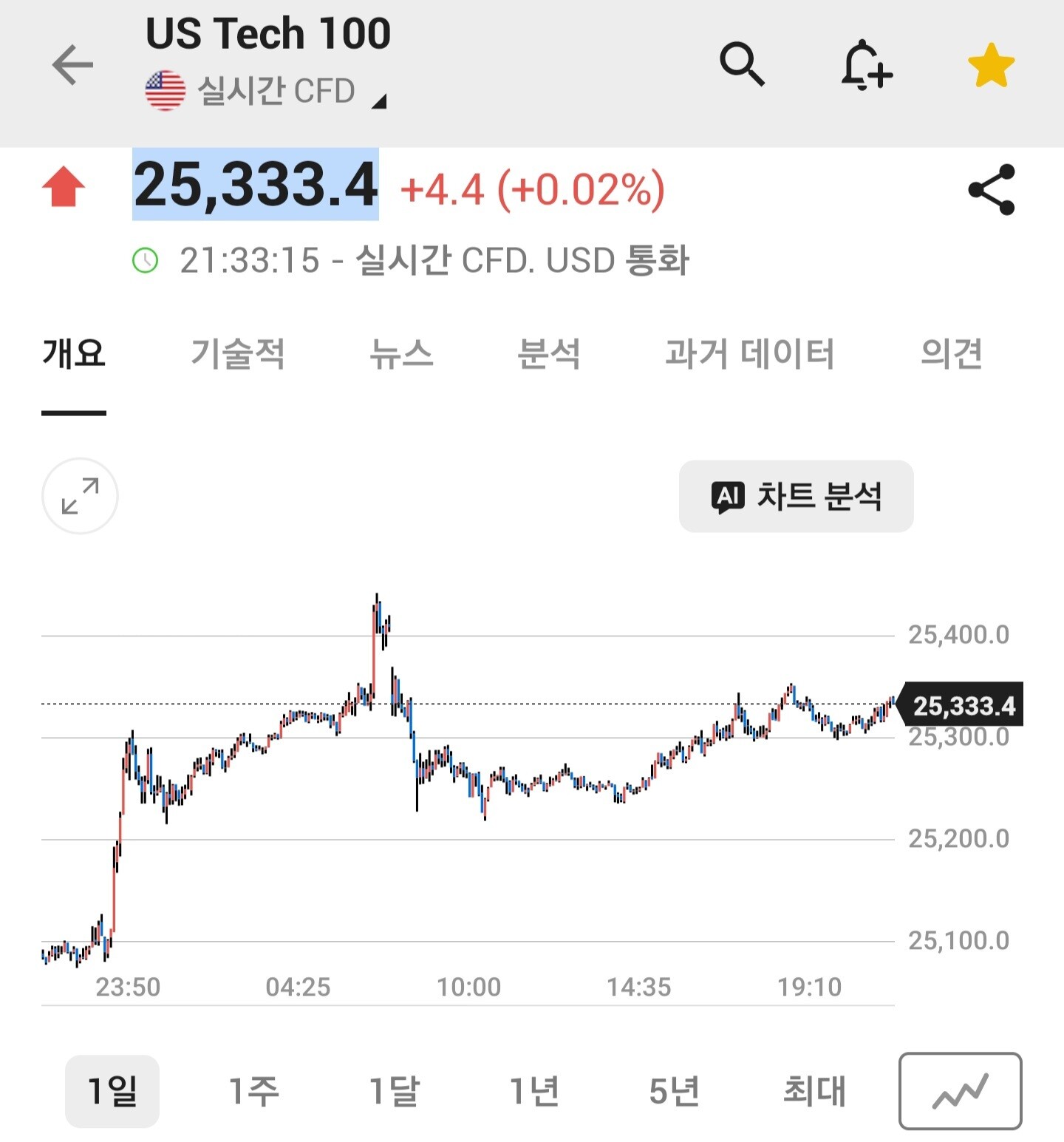Image resolution: width=1064 pixels, height=1142 pixels.
Task: Open the 과거 데이터 tab
Action: pos(749,353)
